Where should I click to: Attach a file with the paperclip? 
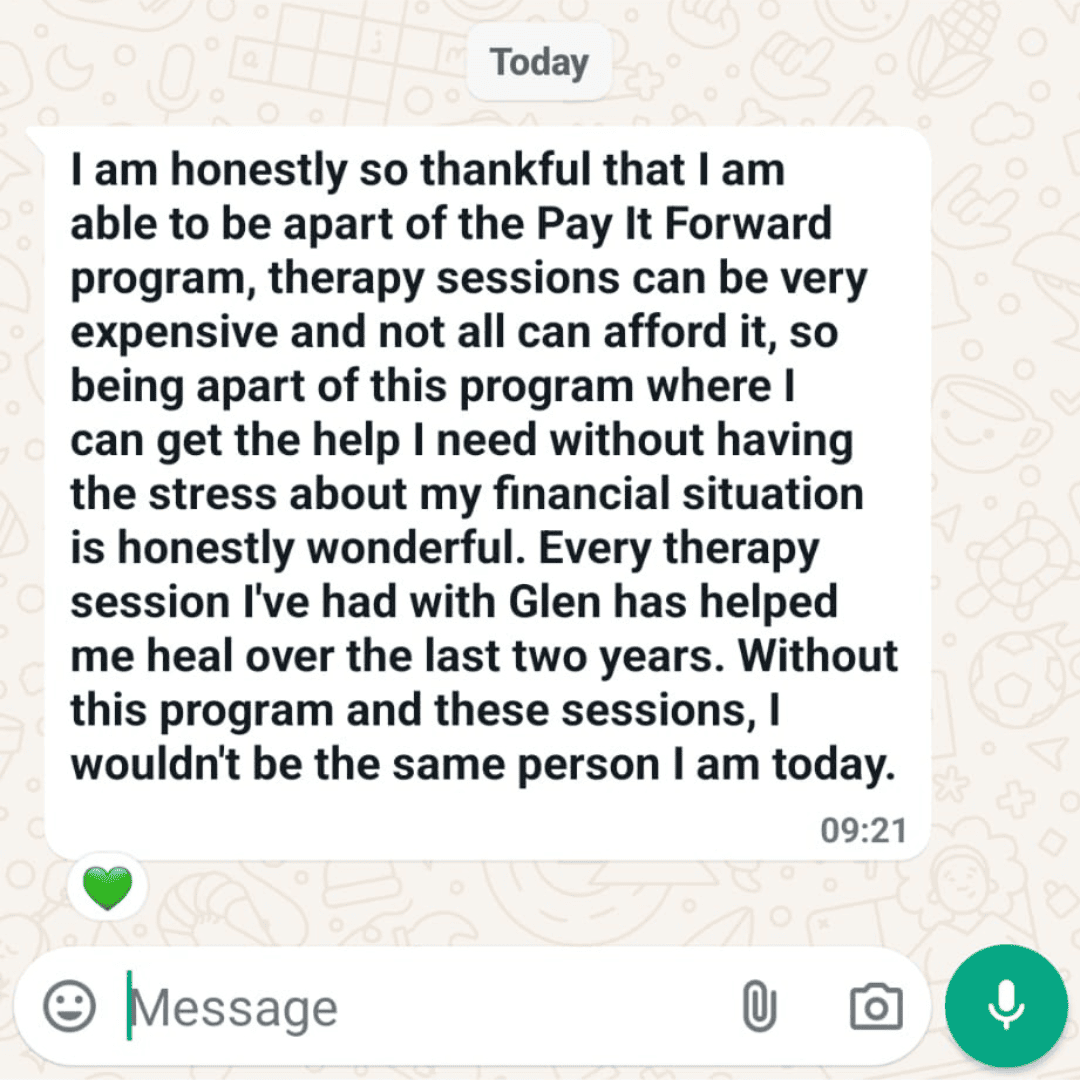coord(760,1006)
